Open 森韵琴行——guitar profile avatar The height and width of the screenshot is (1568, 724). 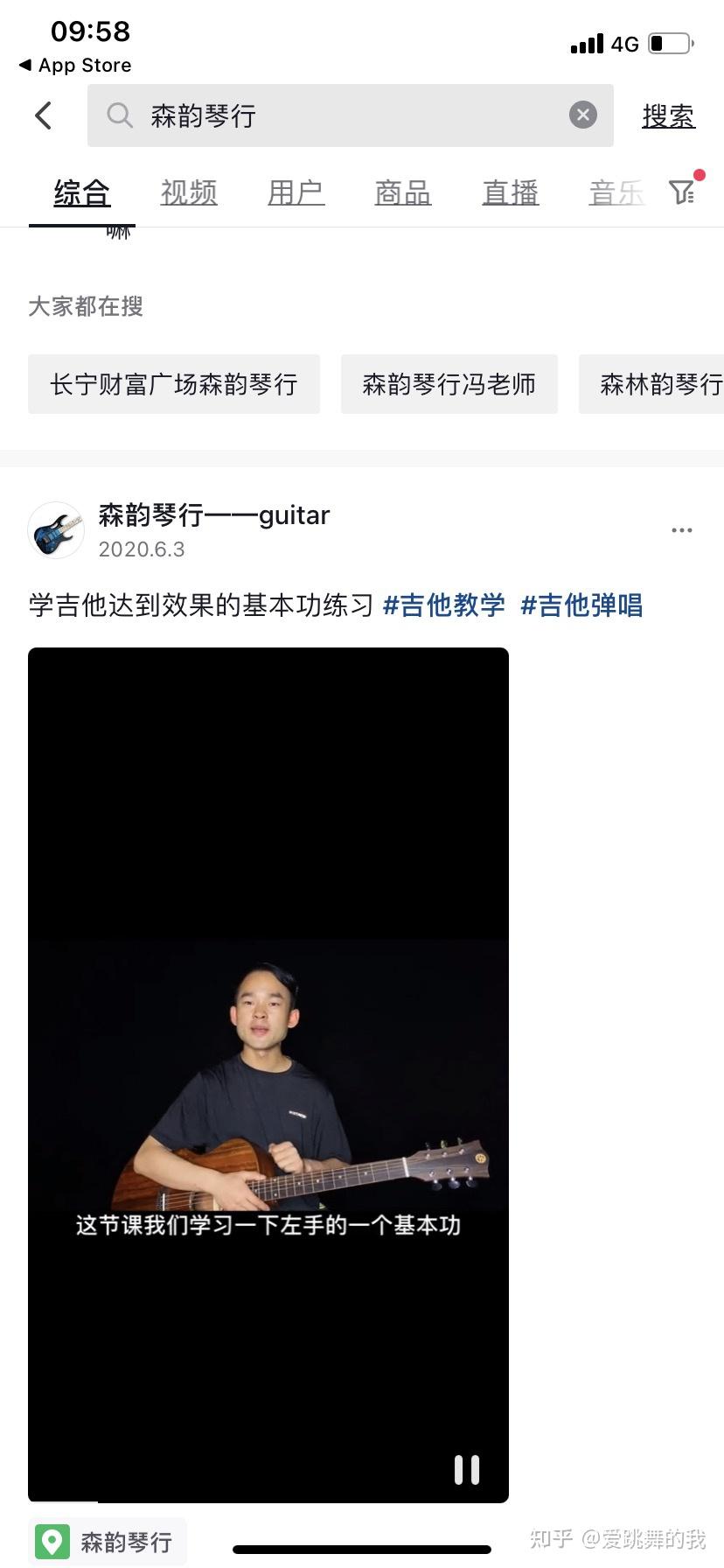coord(56,529)
